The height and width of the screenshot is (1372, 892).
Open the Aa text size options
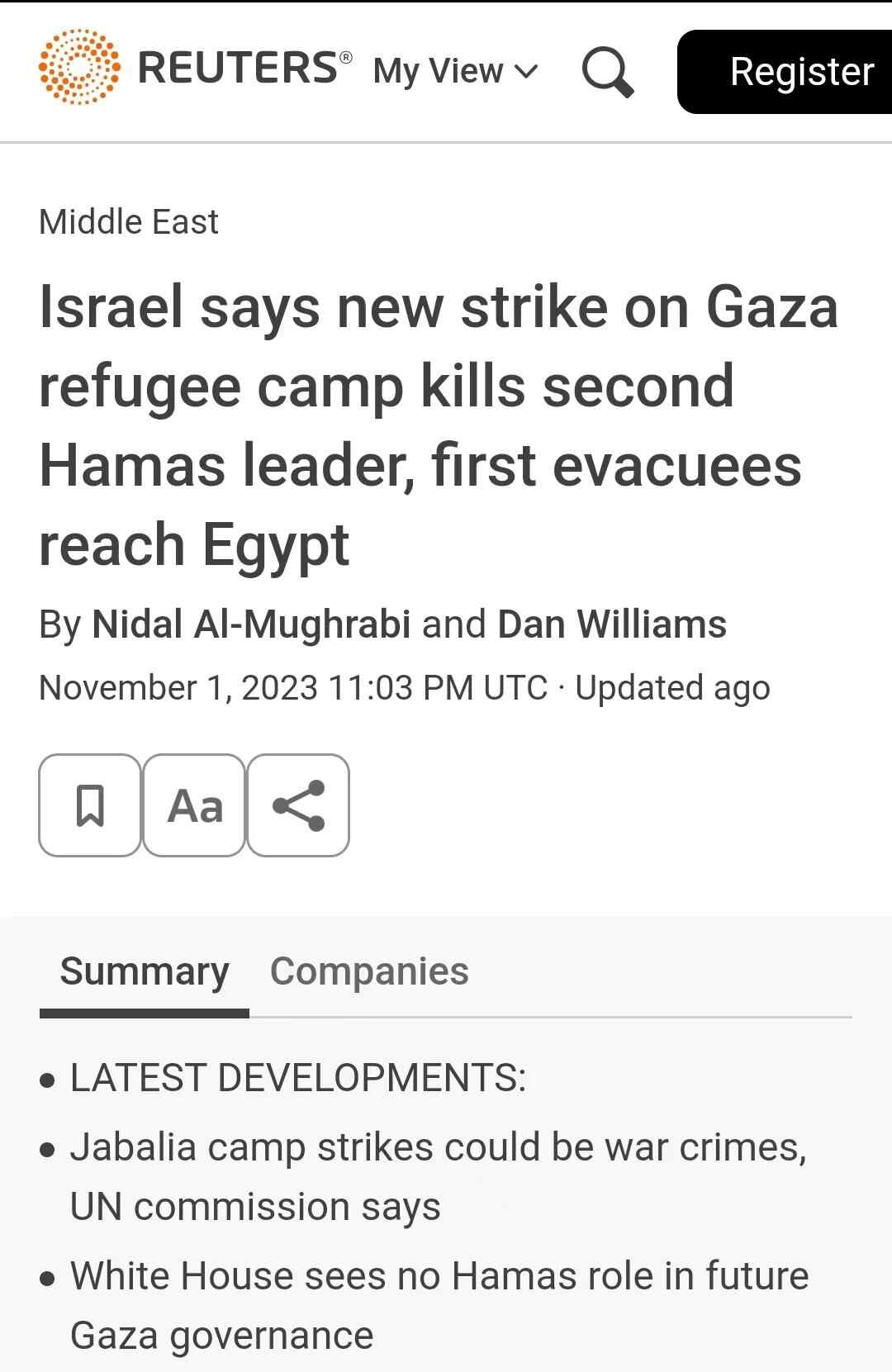click(194, 805)
